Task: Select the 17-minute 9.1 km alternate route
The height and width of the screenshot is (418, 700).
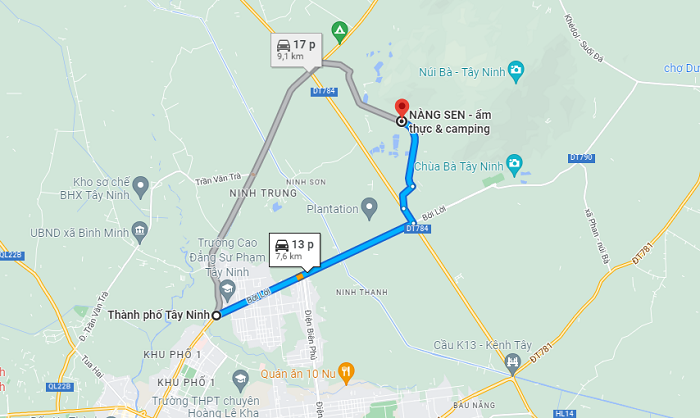Action: point(295,50)
